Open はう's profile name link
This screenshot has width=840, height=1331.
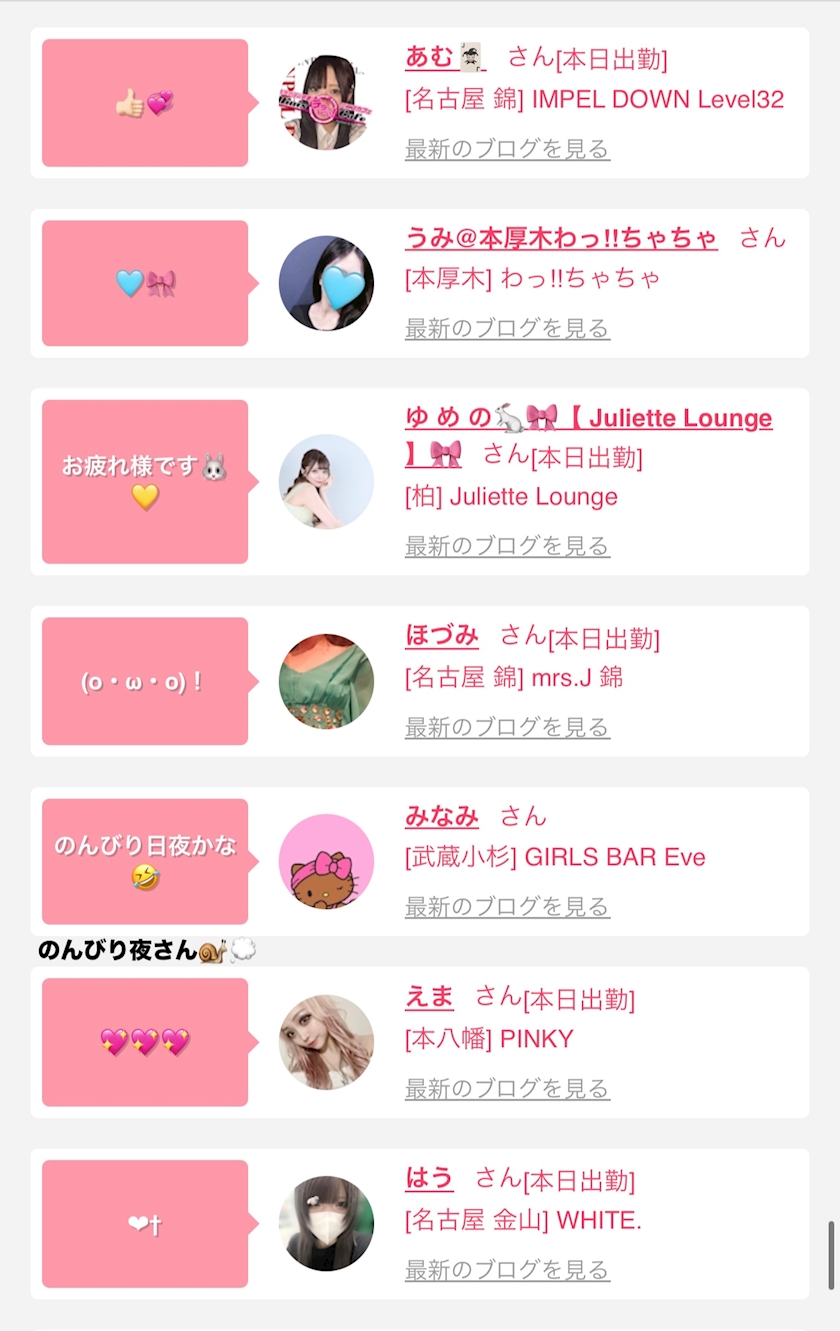click(x=429, y=1178)
